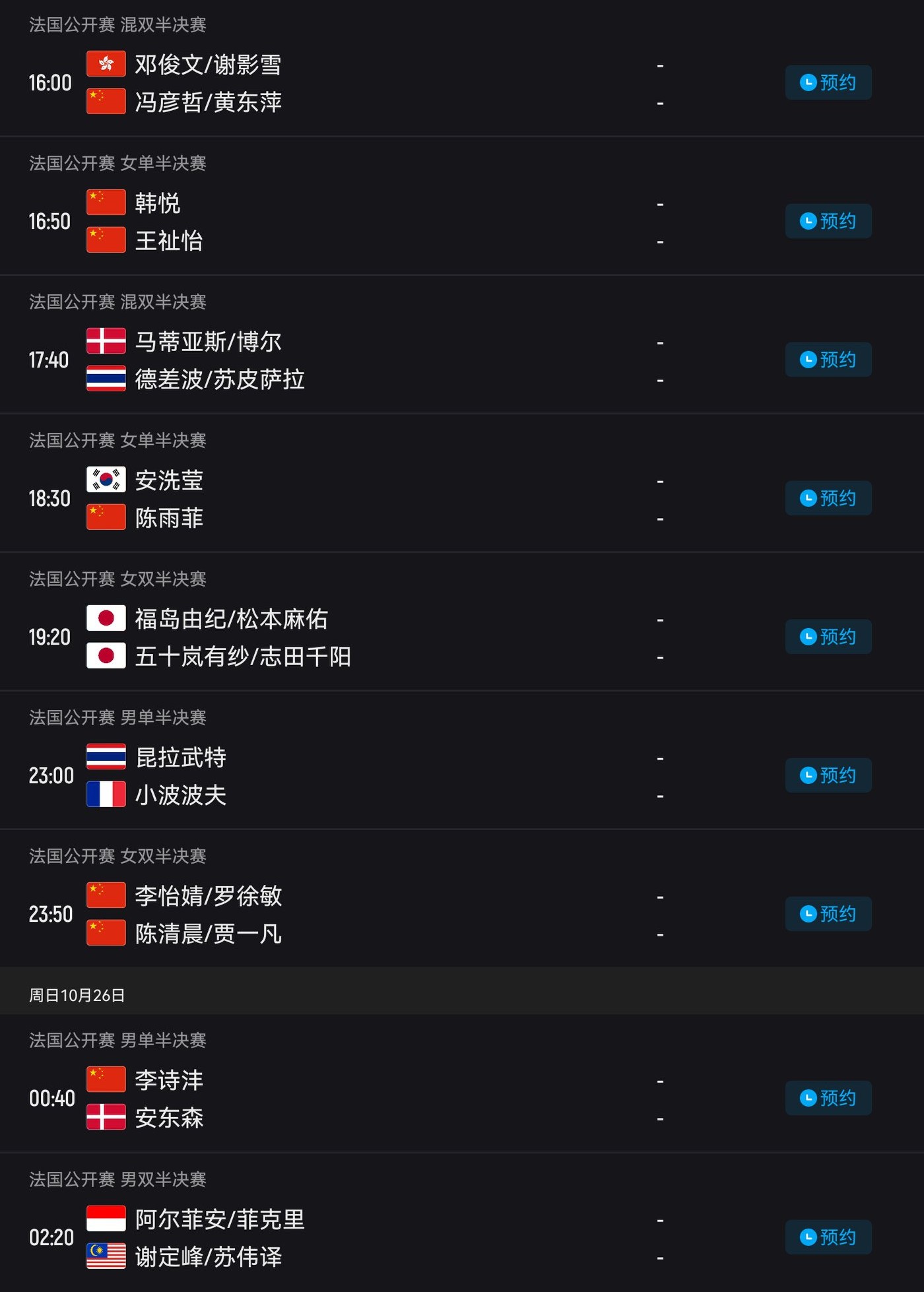This screenshot has height=1292, width=924.
Task: Tap 预约 for 邓俊文/谢影雪 mixed doubles match
Action: (828, 82)
